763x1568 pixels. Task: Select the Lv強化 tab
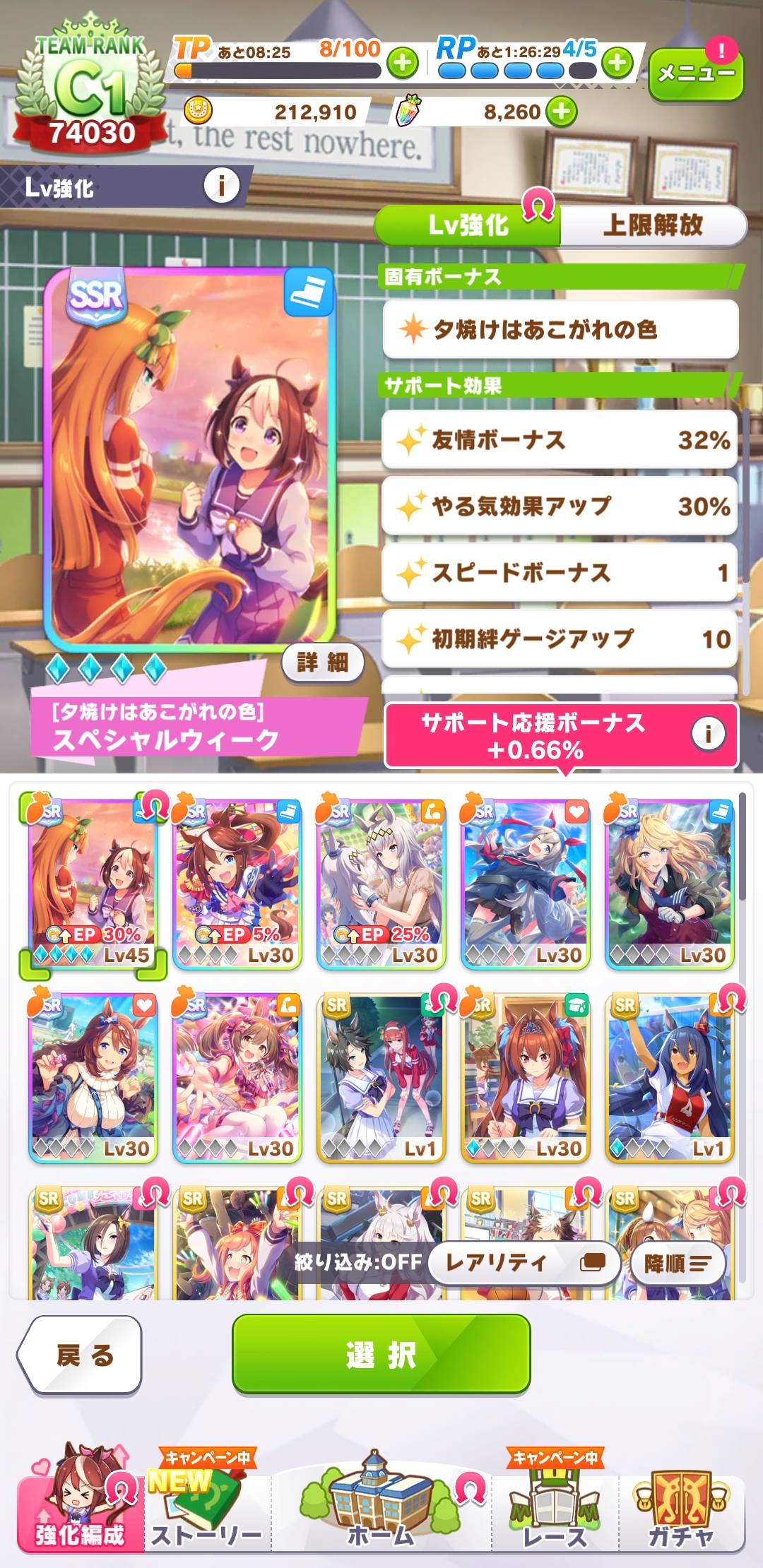[468, 225]
